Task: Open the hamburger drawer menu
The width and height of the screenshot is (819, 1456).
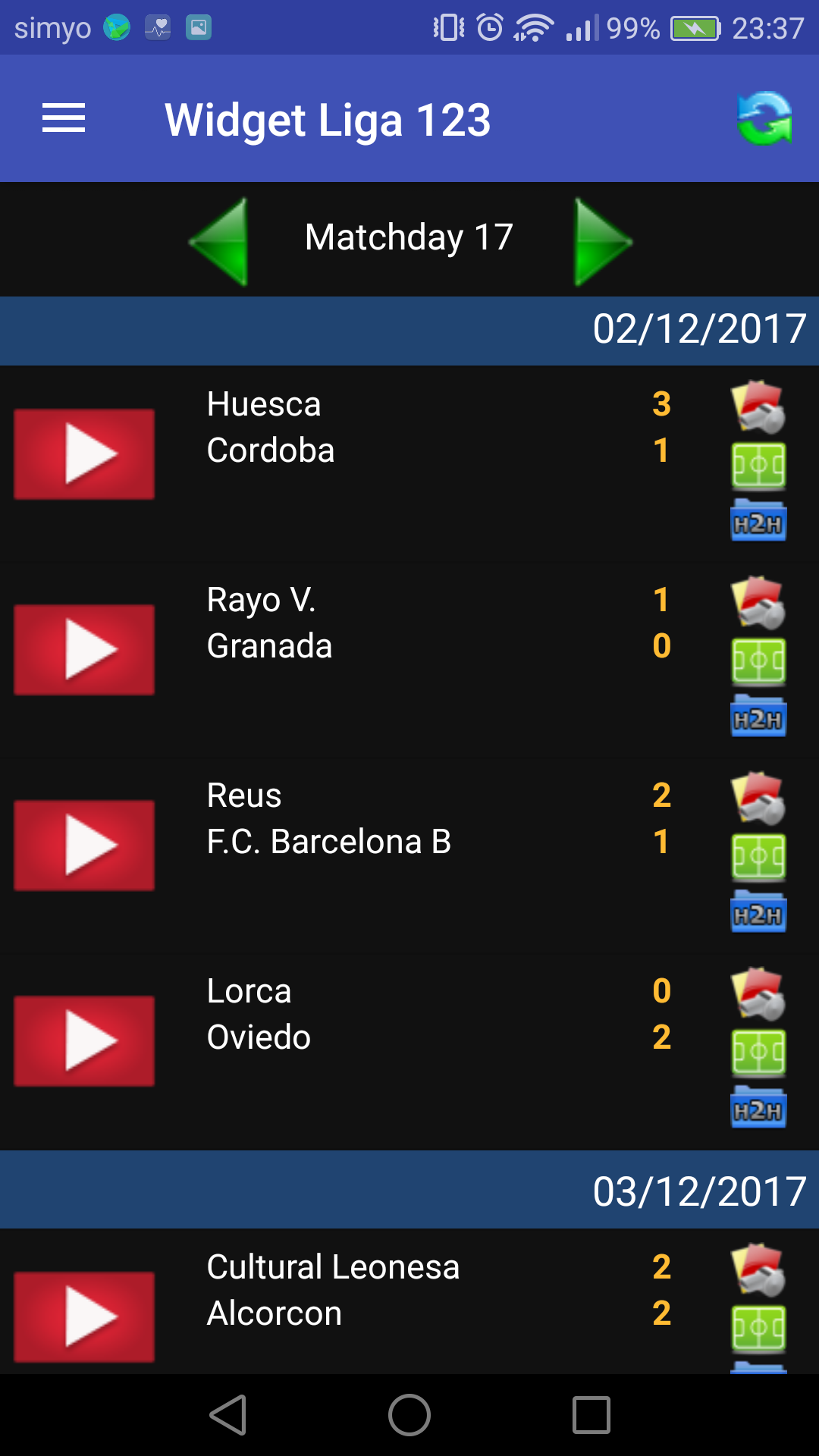Action: (x=64, y=118)
